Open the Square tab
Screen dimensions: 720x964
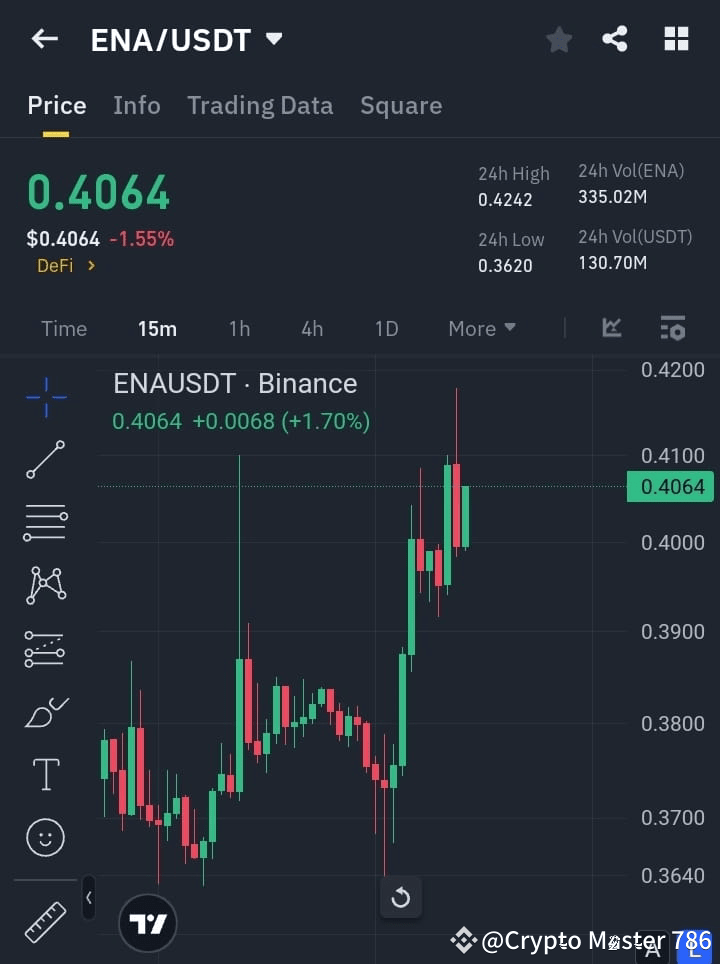[x=401, y=105]
